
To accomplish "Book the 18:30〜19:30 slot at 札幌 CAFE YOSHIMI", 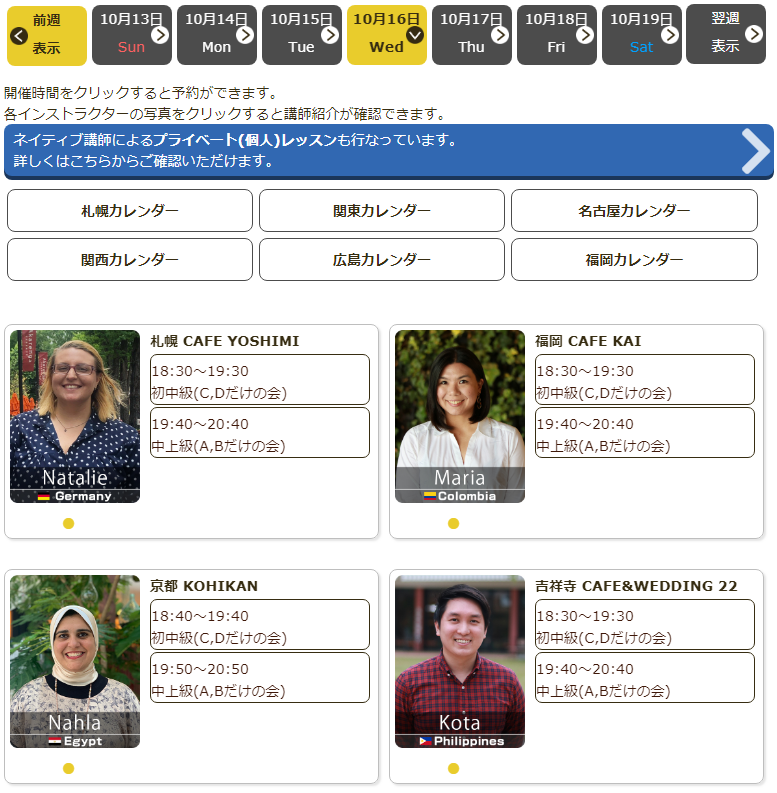I will point(260,380).
